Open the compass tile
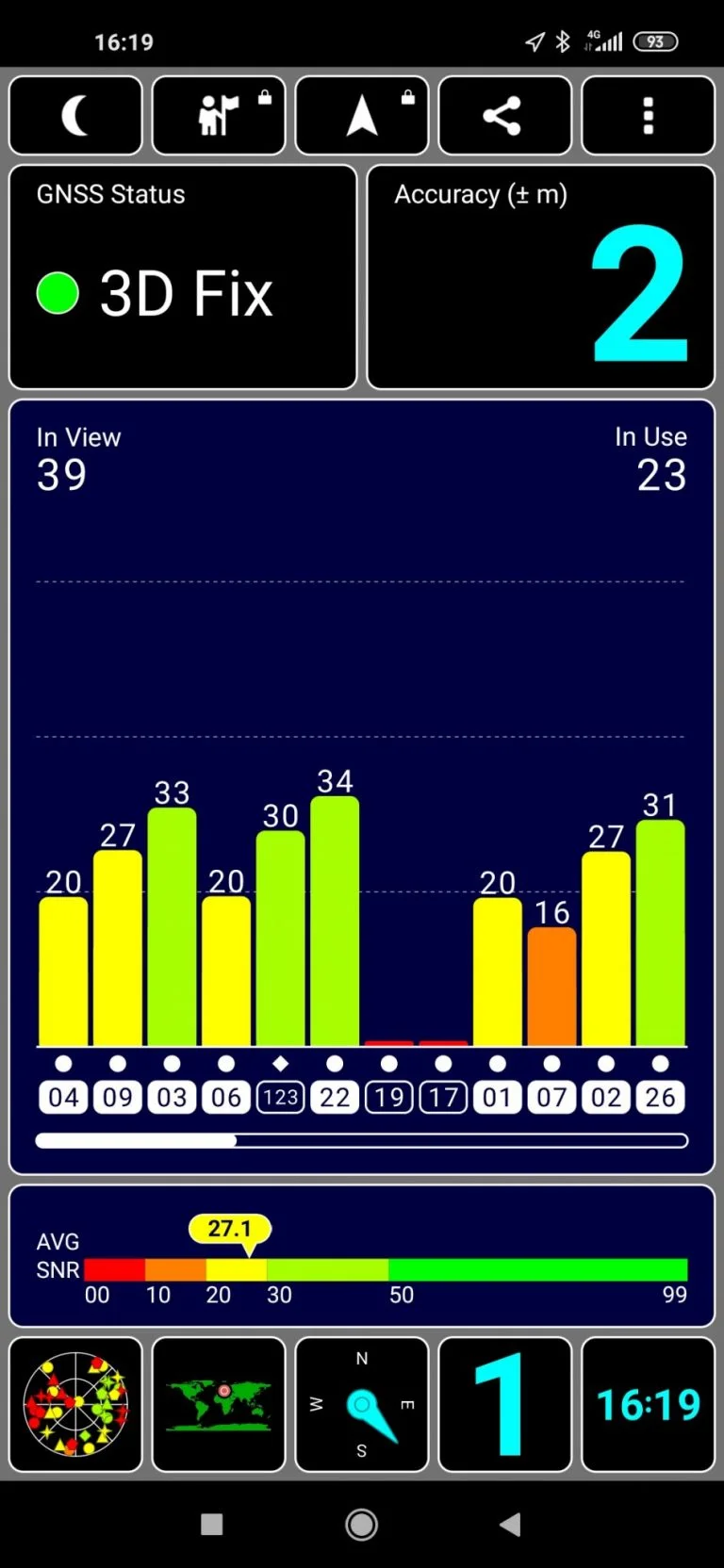 pos(362,1404)
